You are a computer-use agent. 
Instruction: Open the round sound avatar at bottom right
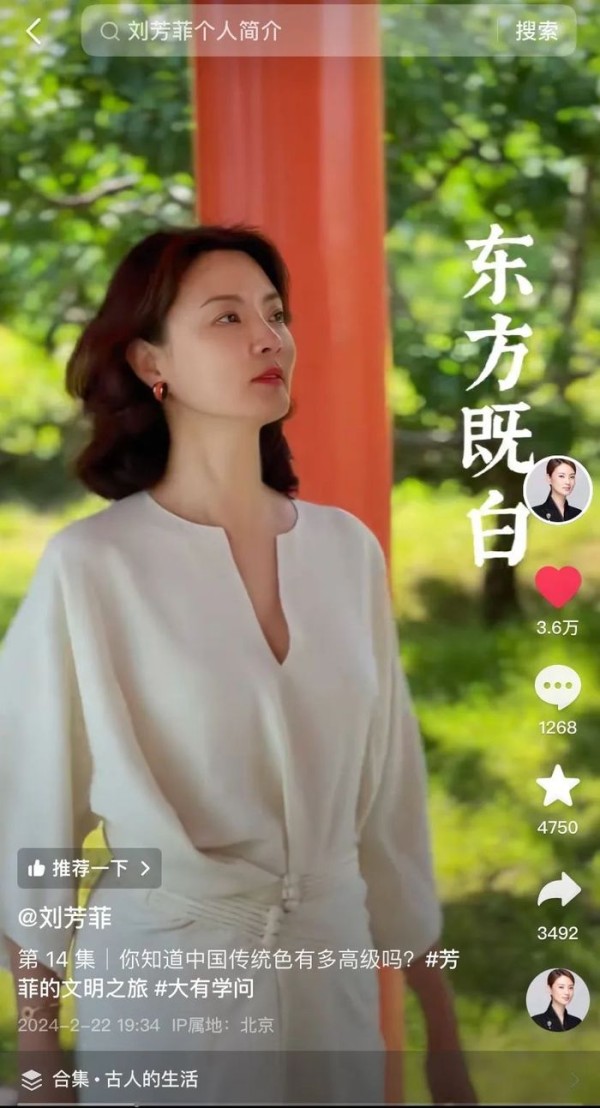(557, 999)
